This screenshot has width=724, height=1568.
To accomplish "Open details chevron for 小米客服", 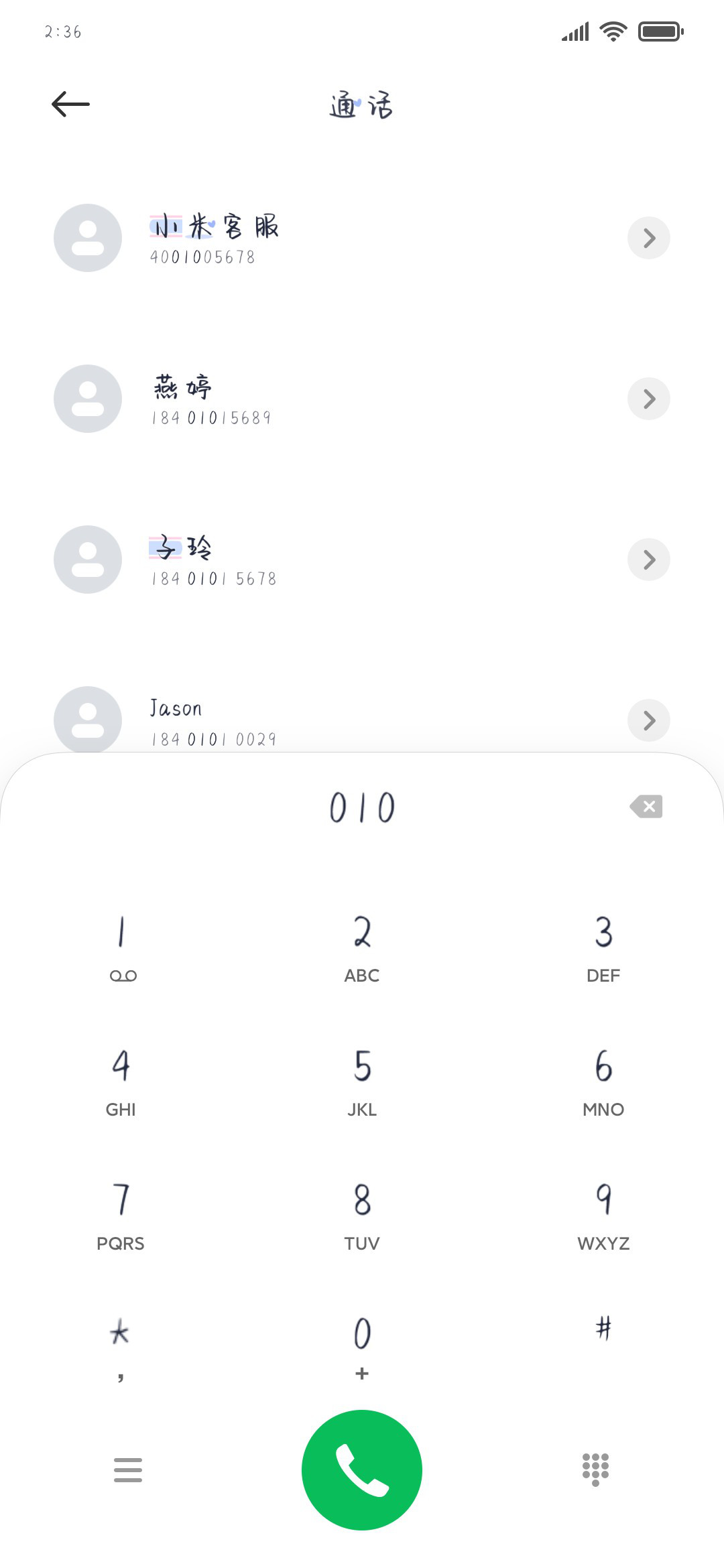I will pyautogui.click(x=649, y=238).
